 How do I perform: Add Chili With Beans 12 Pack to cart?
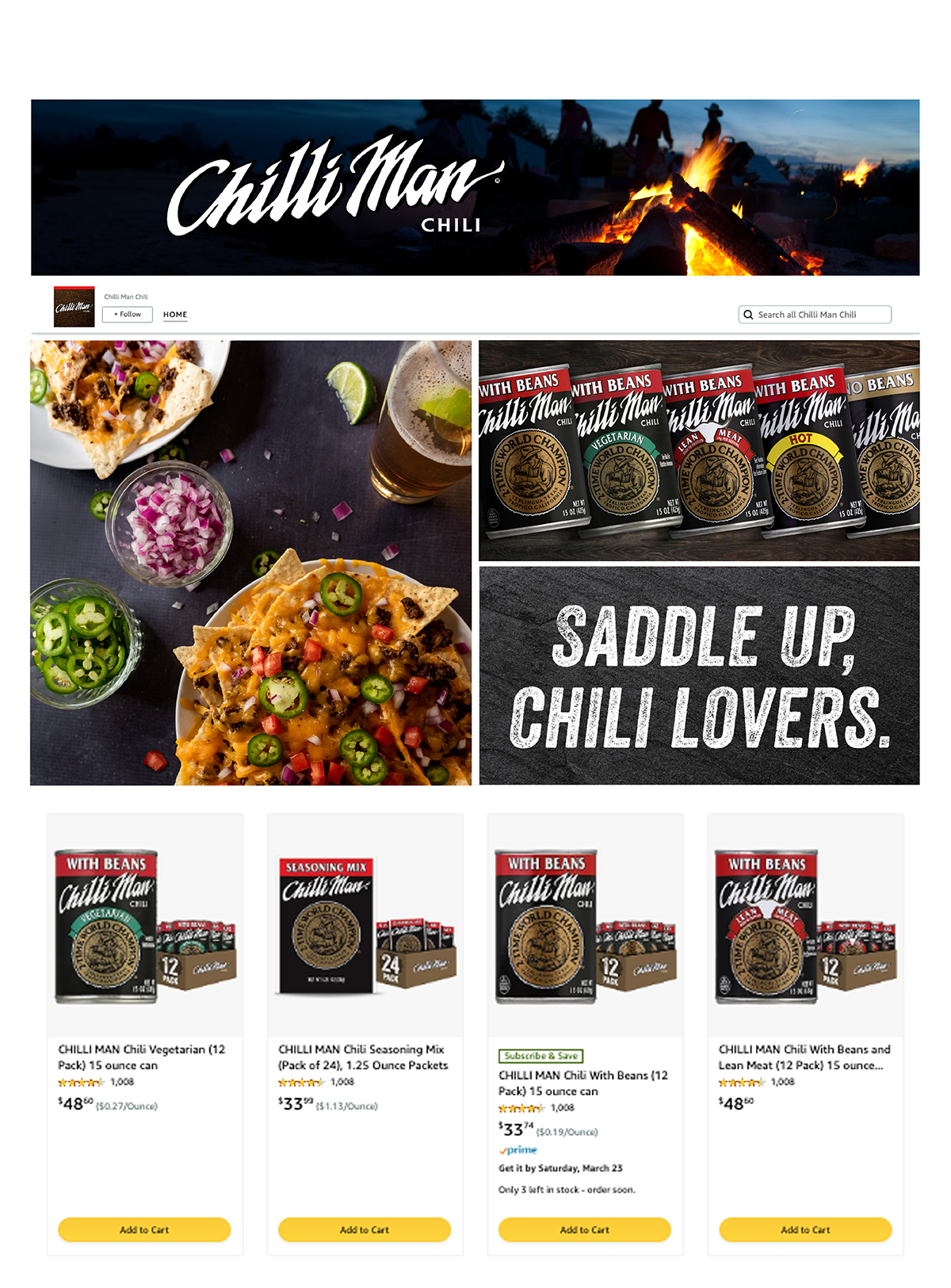[585, 1229]
